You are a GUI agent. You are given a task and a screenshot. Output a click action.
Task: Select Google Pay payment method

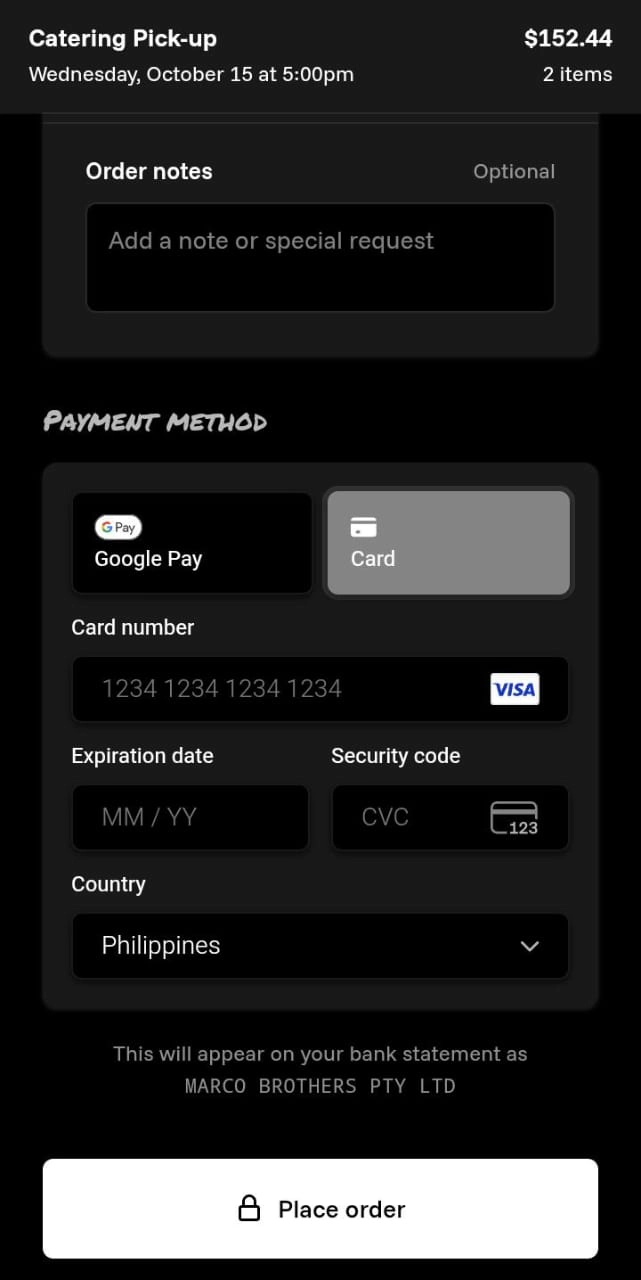(x=192, y=543)
